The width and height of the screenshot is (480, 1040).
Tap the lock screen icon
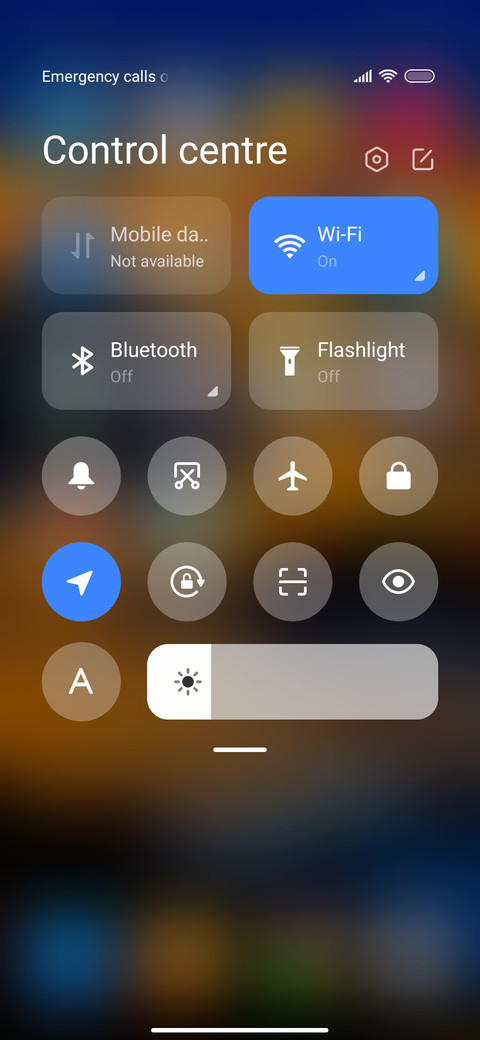point(398,476)
